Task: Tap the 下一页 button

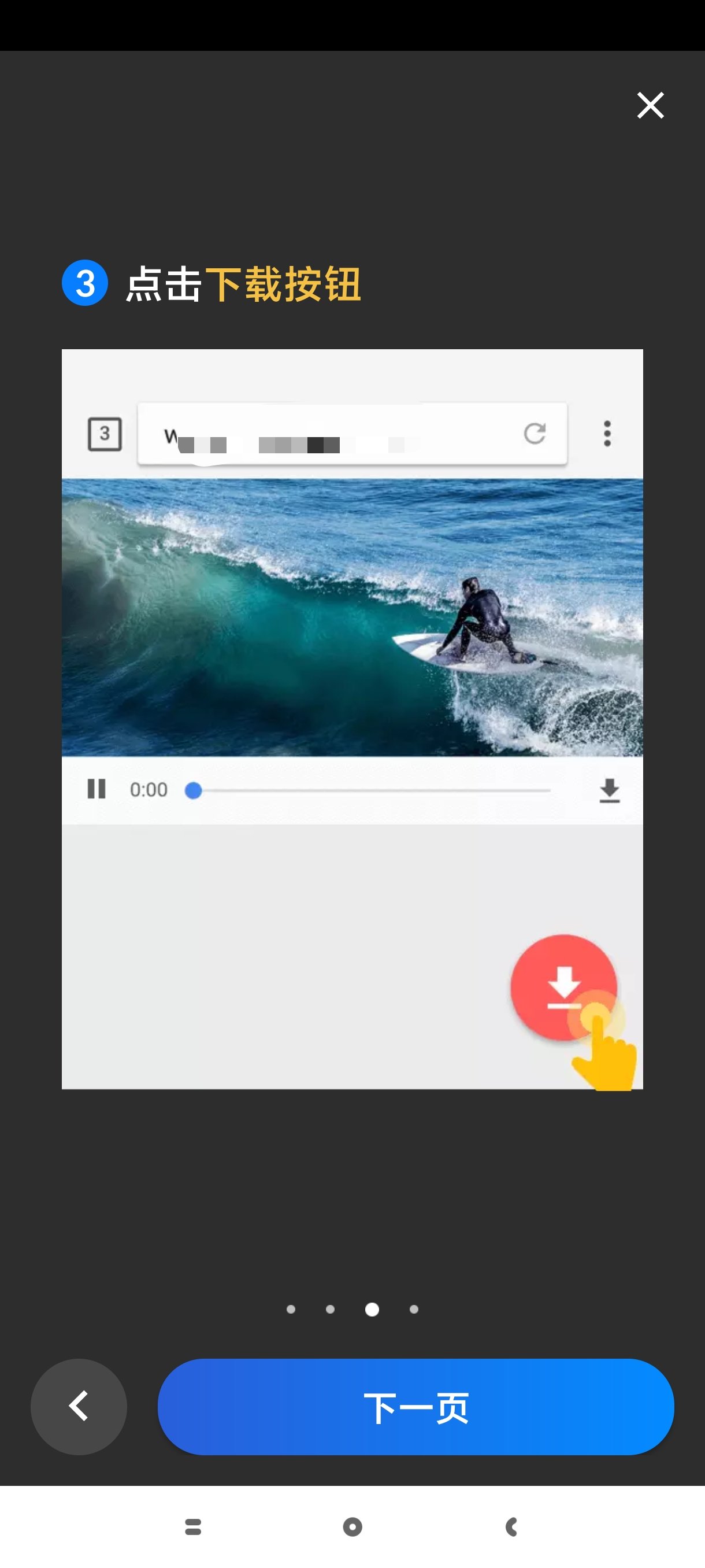Action: click(x=415, y=1407)
